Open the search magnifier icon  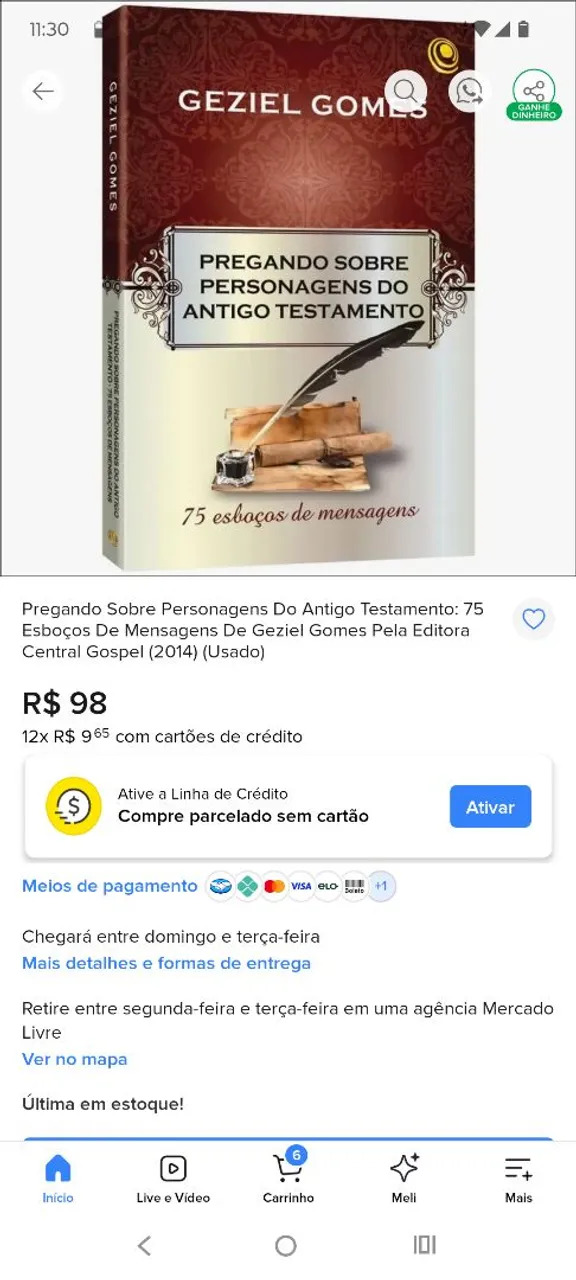click(405, 91)
